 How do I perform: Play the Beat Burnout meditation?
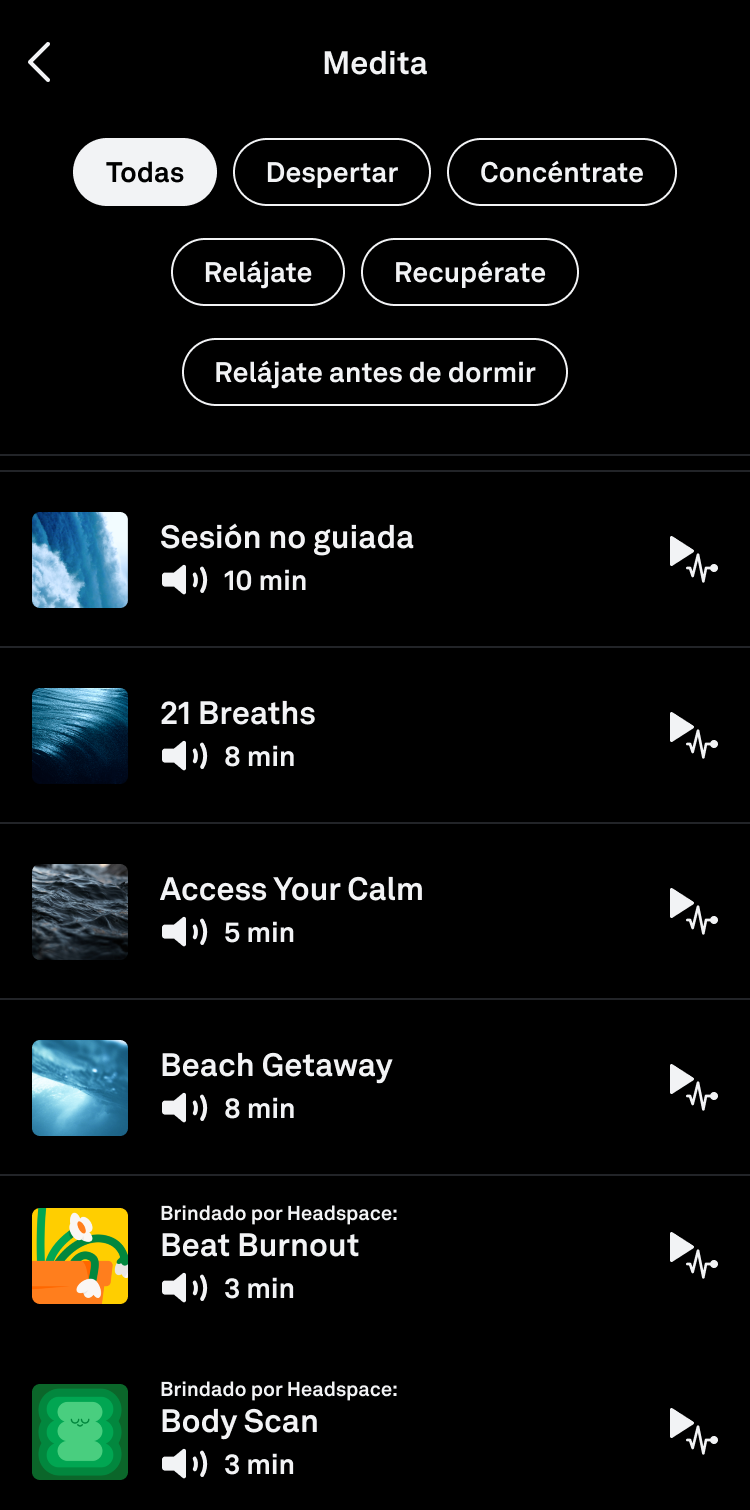click(693, 1254)
